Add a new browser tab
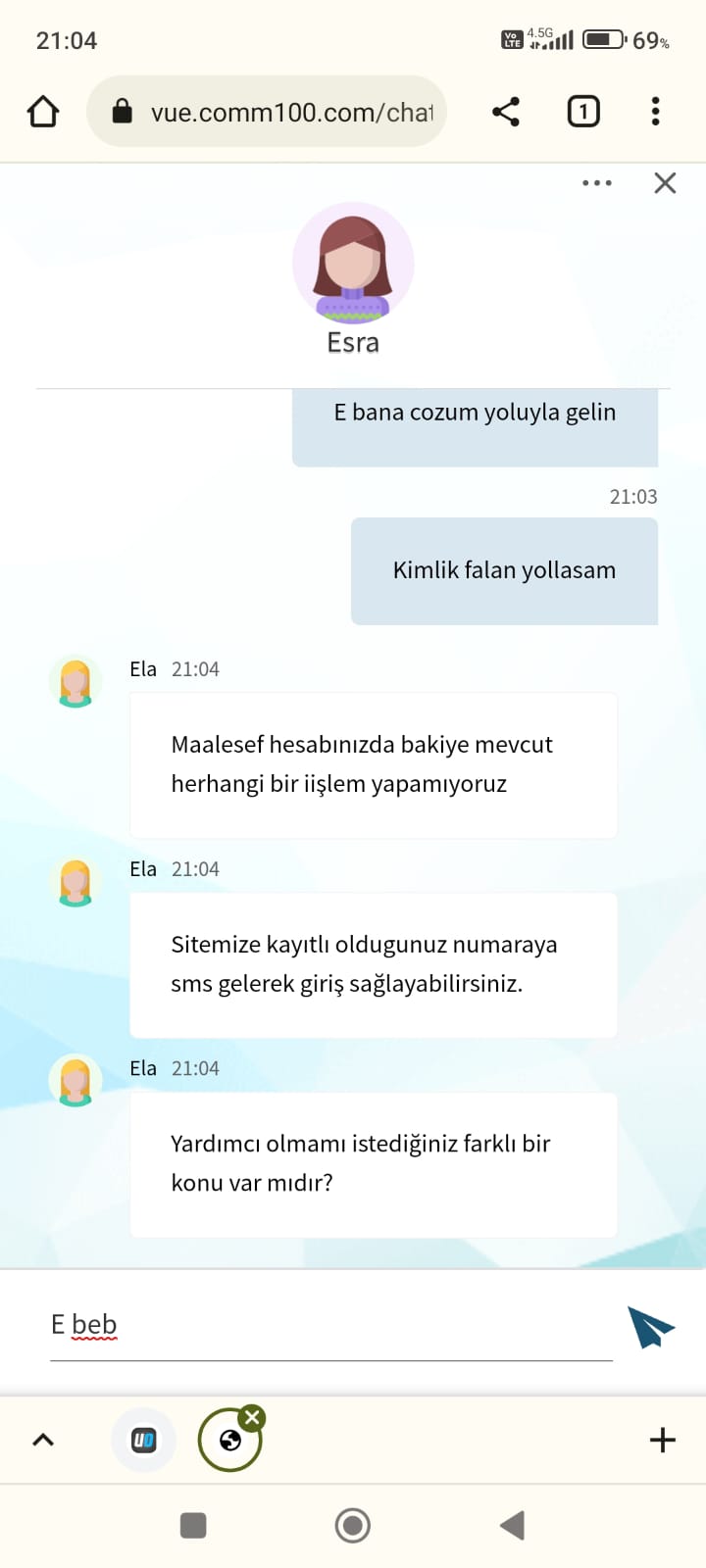Viewport: 706px width, 1568px height. pyautogui.click(x=663, y=1440)
